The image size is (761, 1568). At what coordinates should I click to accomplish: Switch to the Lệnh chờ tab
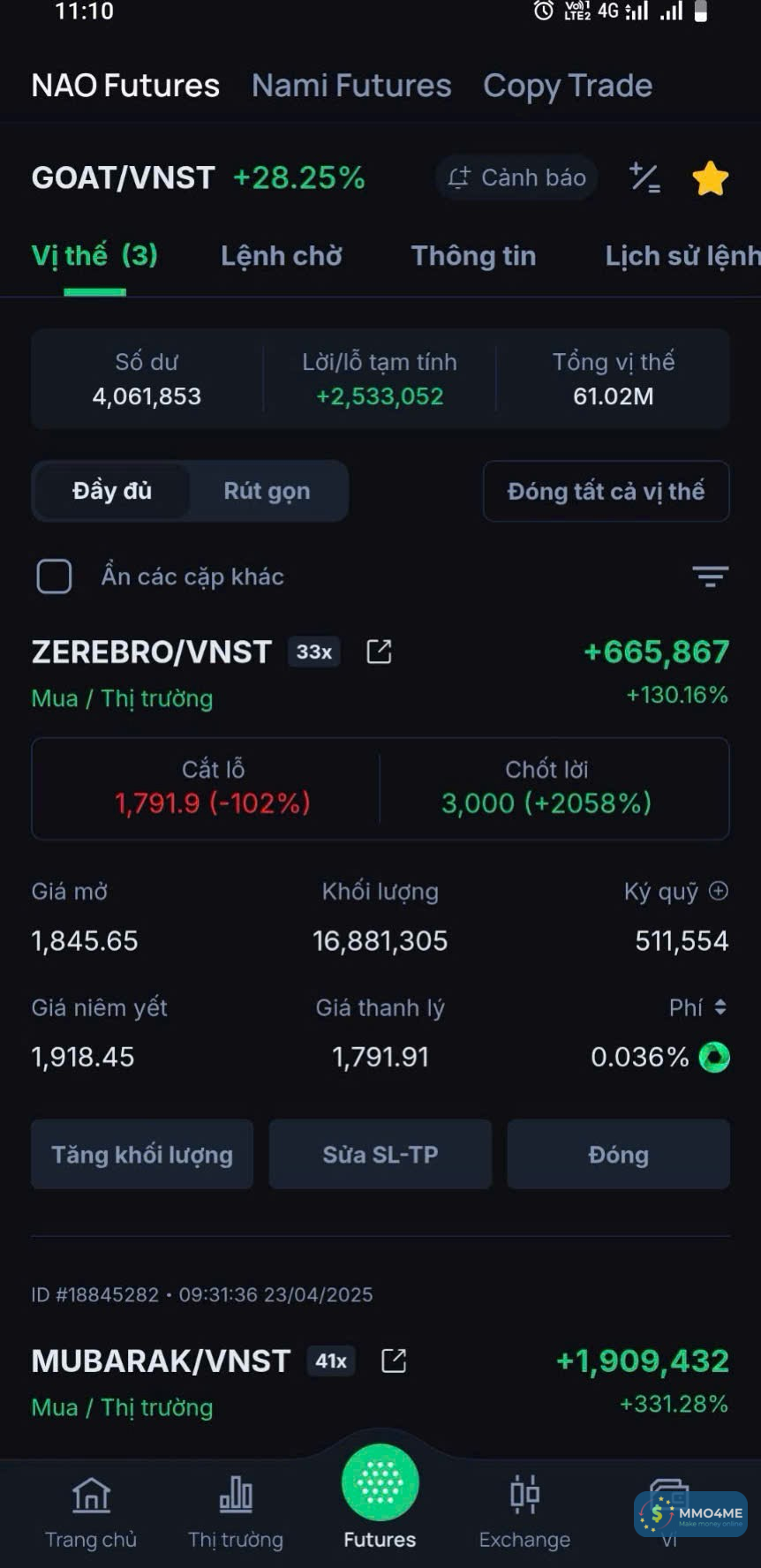[281, 256]
